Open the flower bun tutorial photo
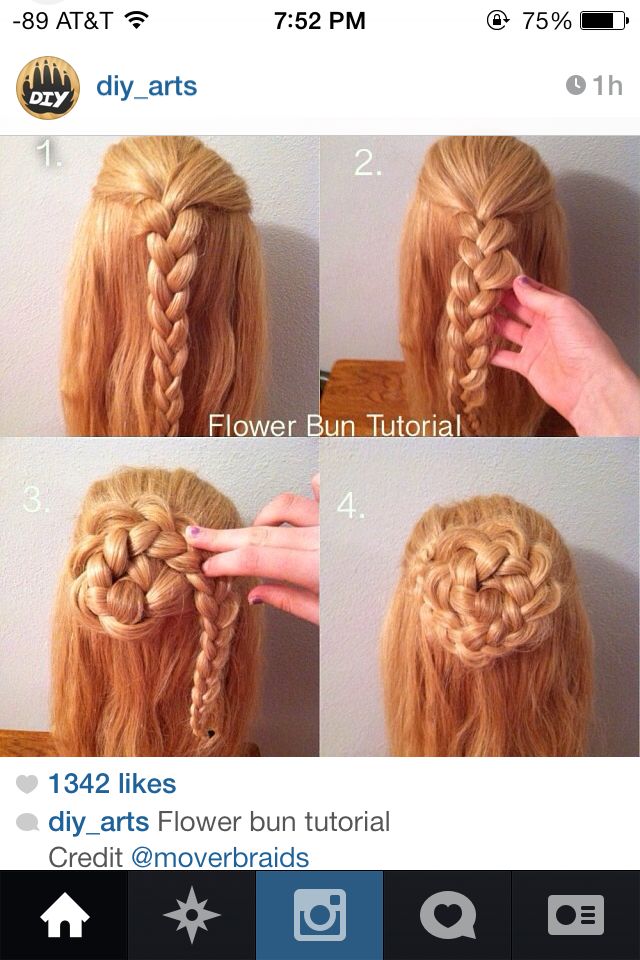Image resolution: width=640 pixels, height=960 pixels. click(x=320, y=446)
